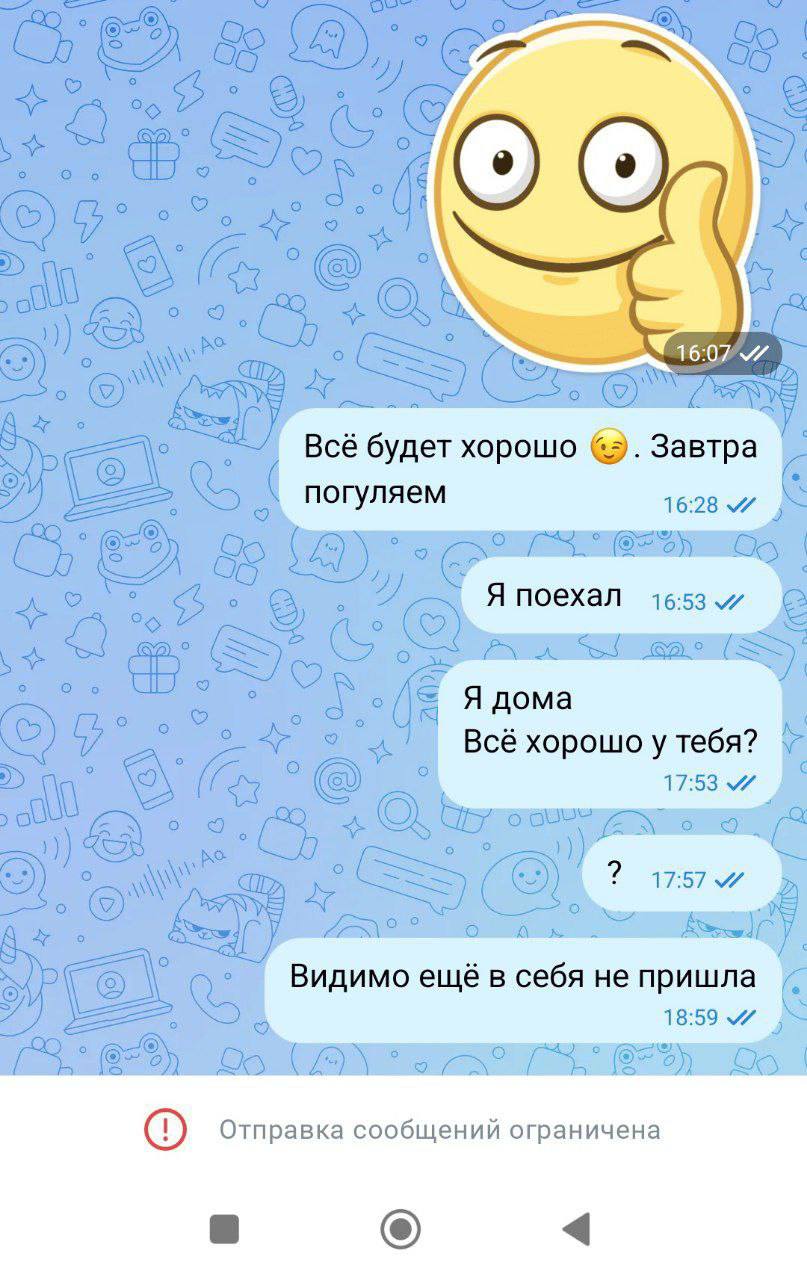Go back with the system back button
Image resolution: width=807 pixels, height=1280 pixels.
576,1228
